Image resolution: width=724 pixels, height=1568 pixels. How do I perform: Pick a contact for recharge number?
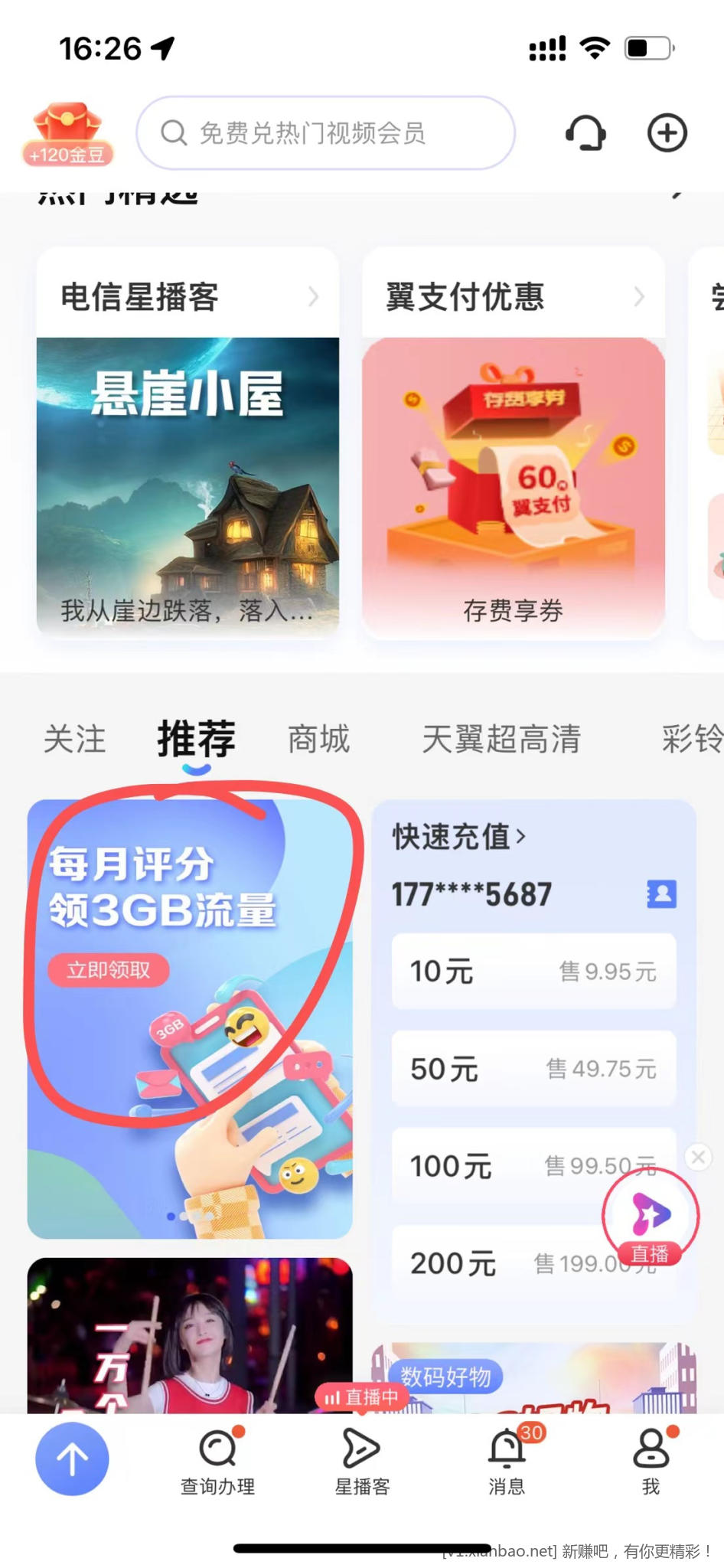(x=661, y=893)
